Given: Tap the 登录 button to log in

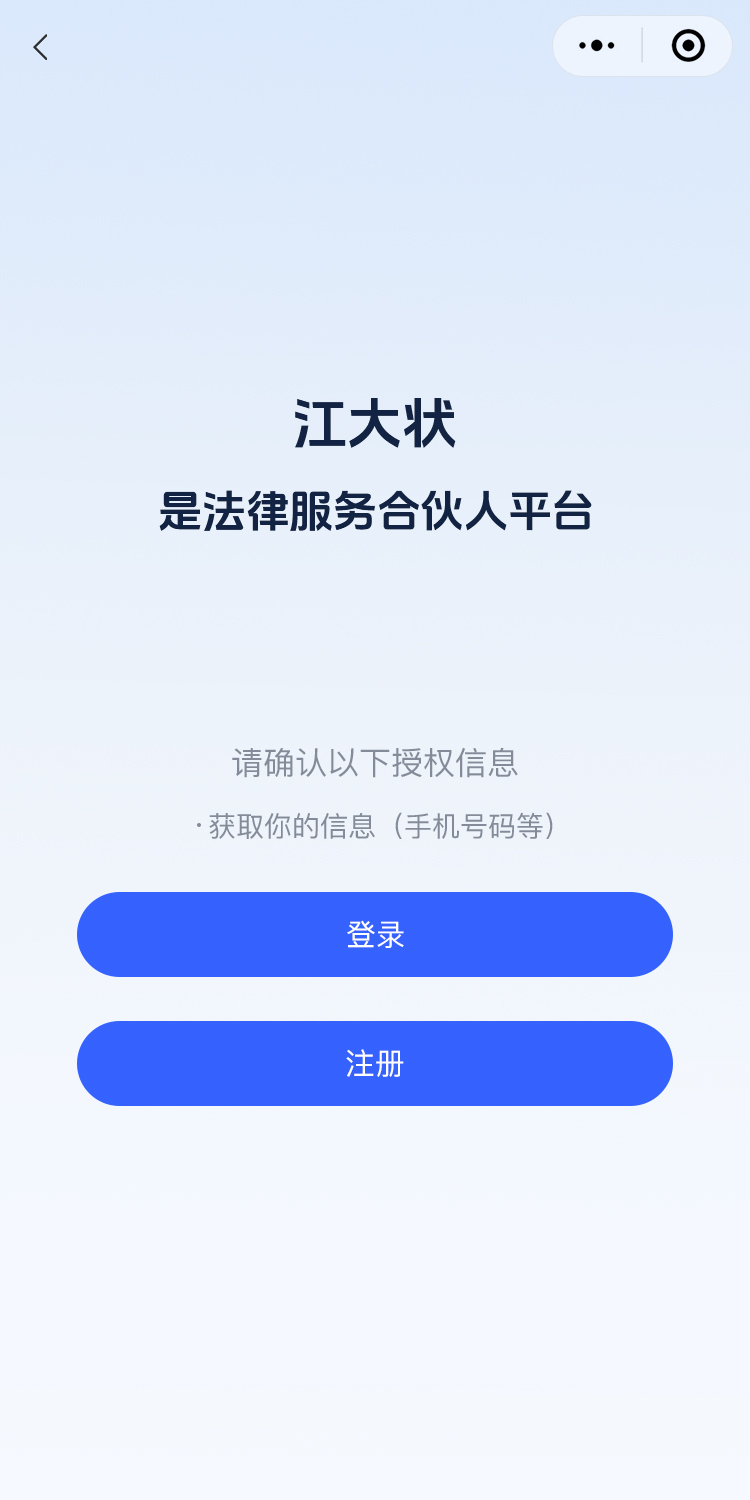Looking at the screenshot, I should (375, 934).
